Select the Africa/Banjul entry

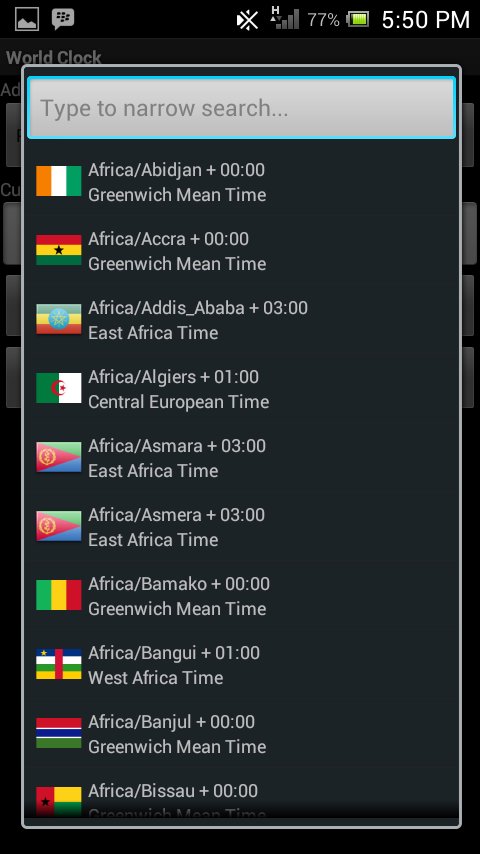241,734
